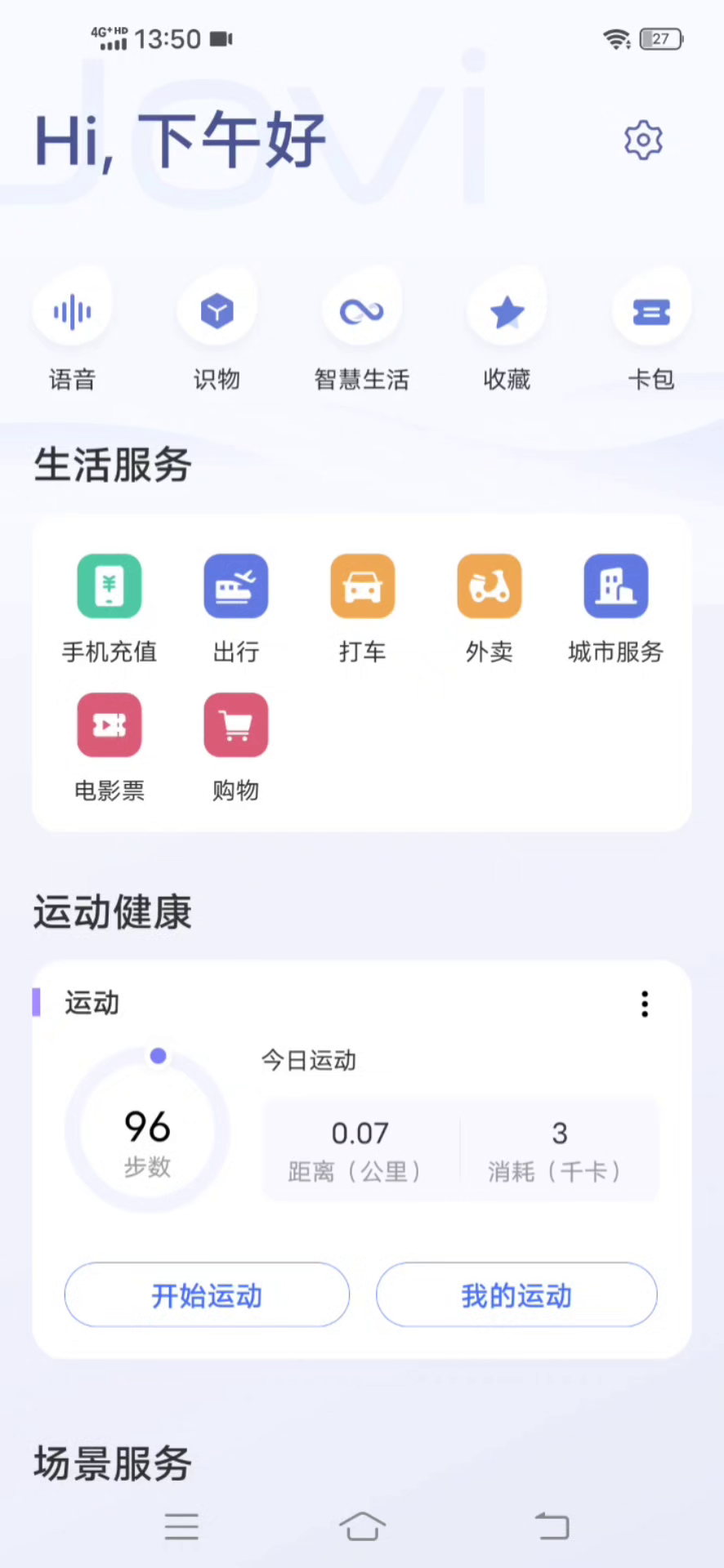Open 出行 travel service

236,586
